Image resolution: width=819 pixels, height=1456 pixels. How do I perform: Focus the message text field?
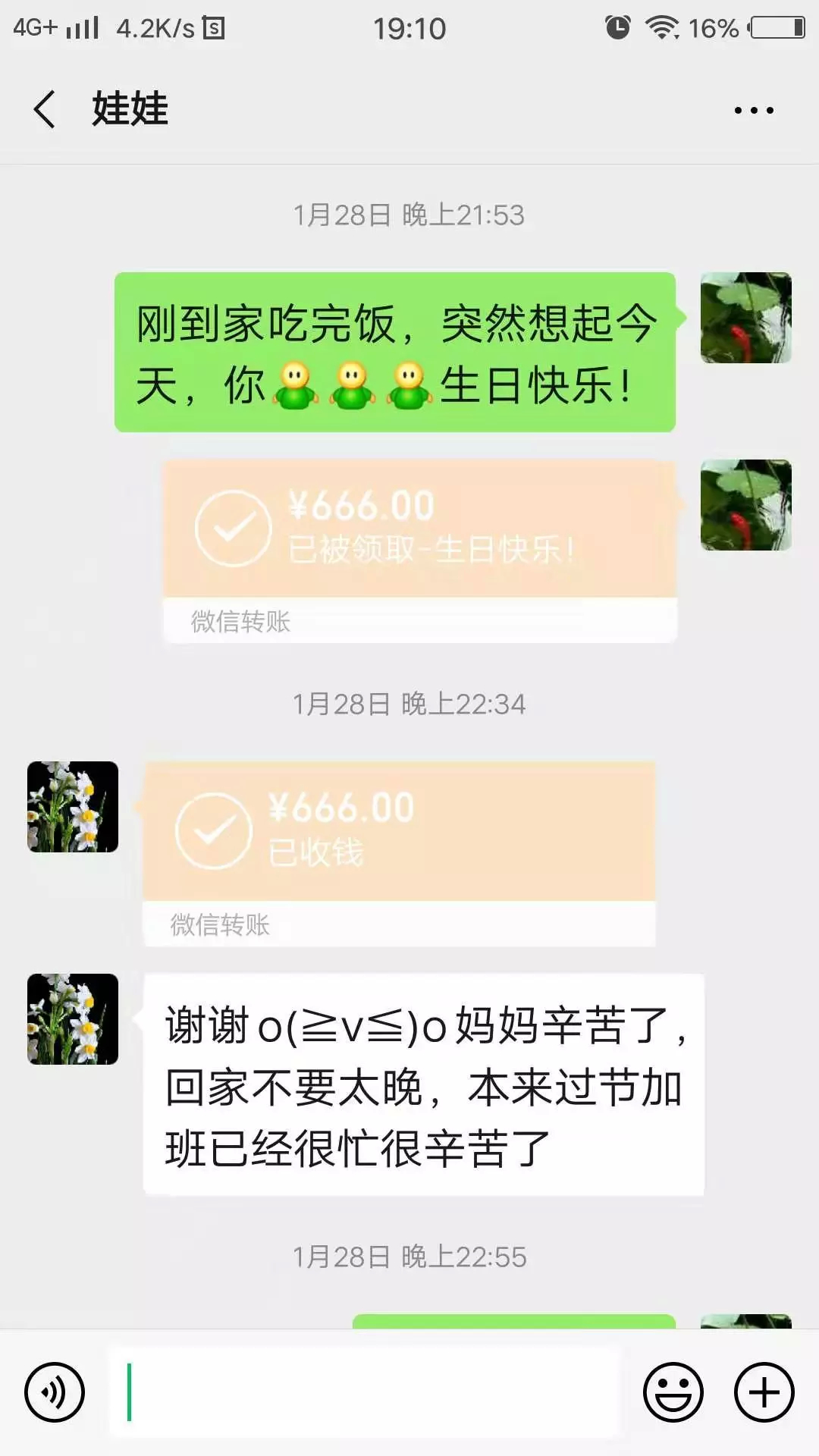[365, 1392]
